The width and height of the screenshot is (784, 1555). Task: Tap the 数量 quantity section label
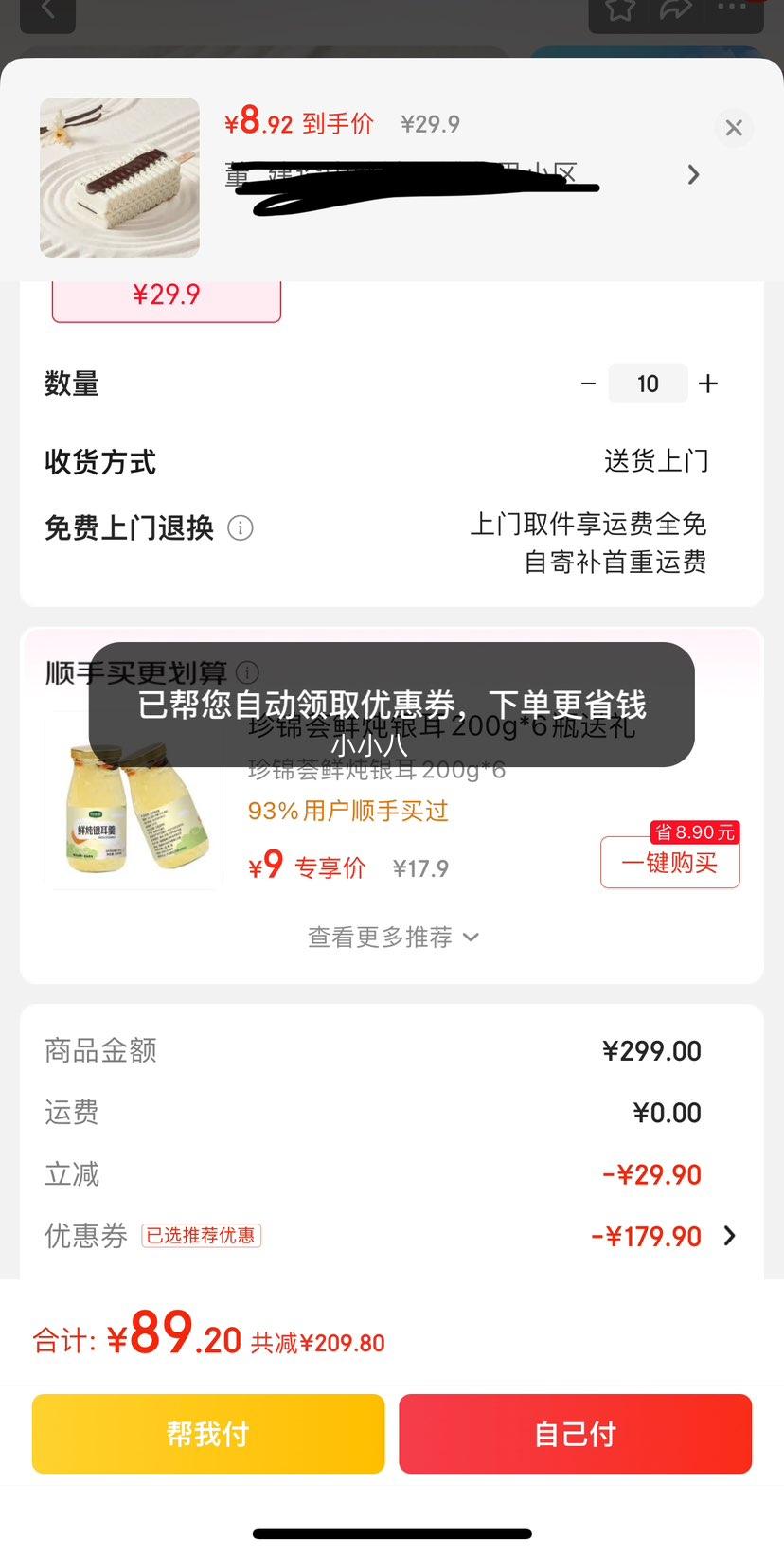coord(73,384)
